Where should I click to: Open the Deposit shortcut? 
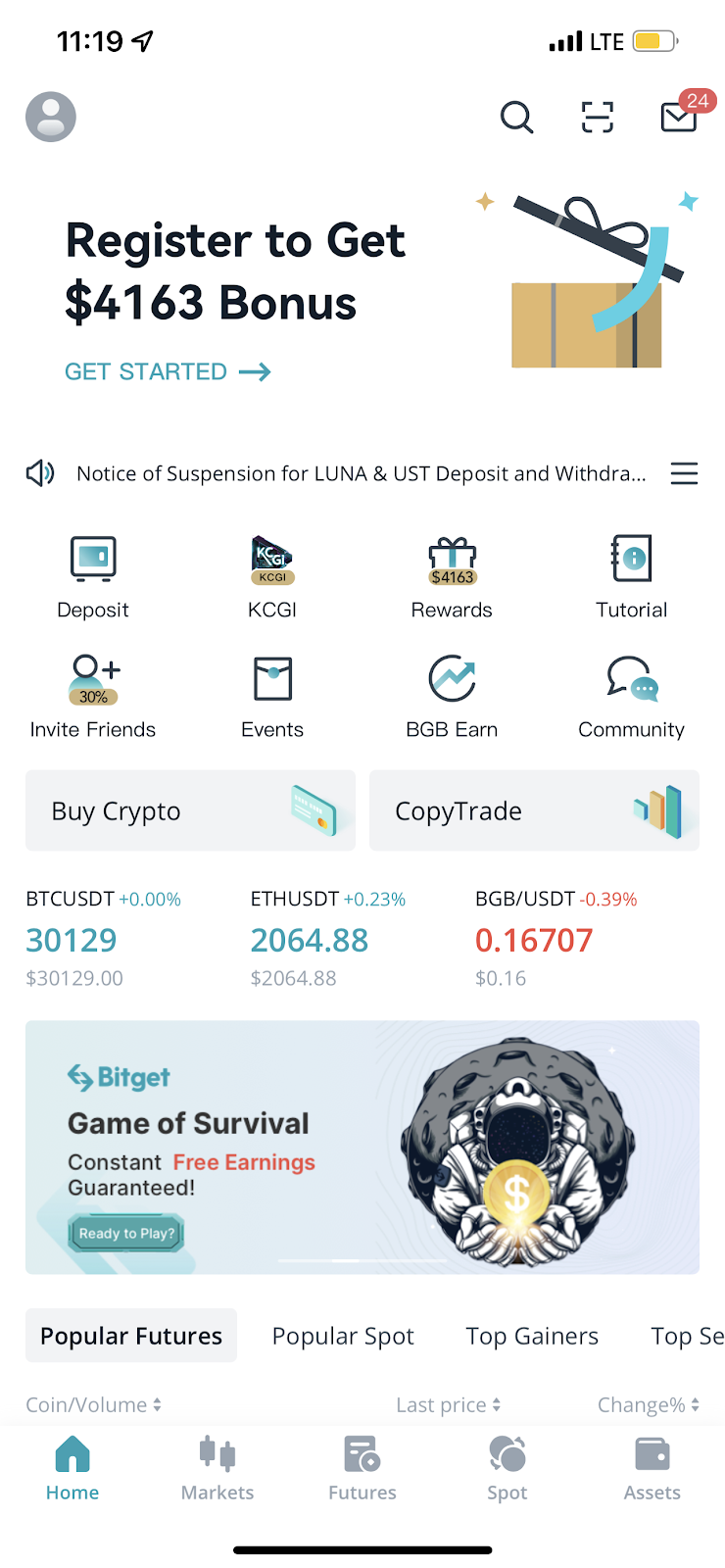93,577
